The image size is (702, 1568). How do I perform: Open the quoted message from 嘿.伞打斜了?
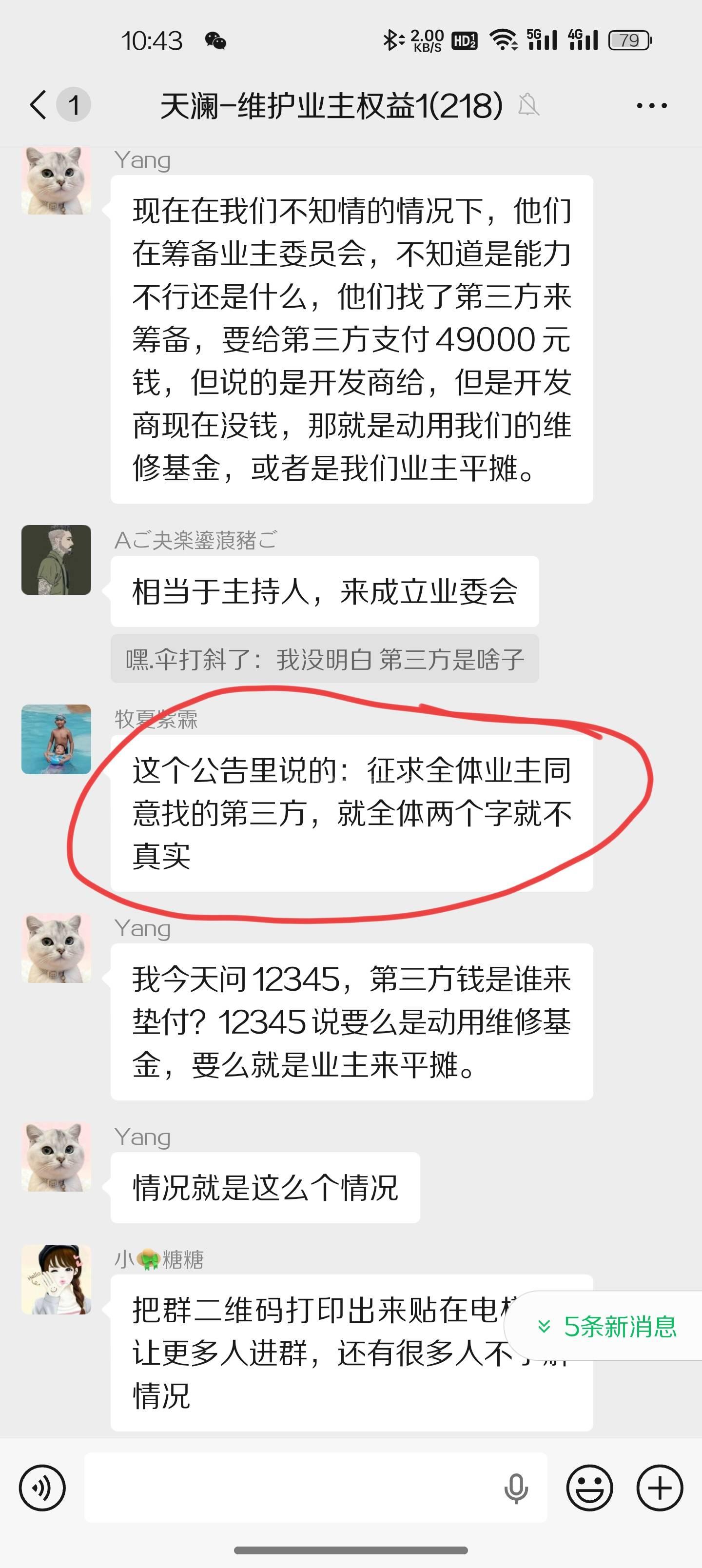325,659
